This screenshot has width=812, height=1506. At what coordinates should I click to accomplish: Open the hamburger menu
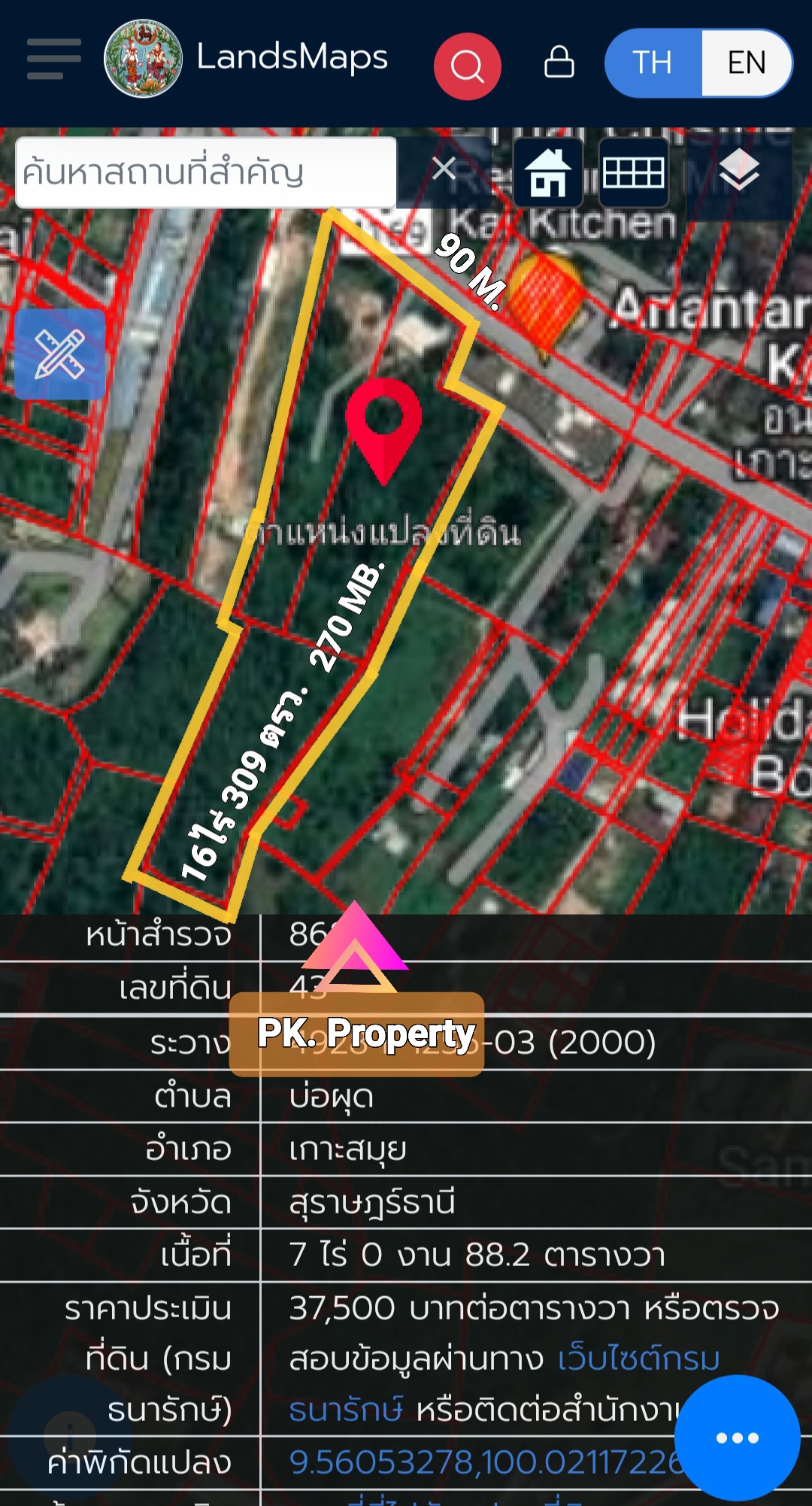point(53,59)
